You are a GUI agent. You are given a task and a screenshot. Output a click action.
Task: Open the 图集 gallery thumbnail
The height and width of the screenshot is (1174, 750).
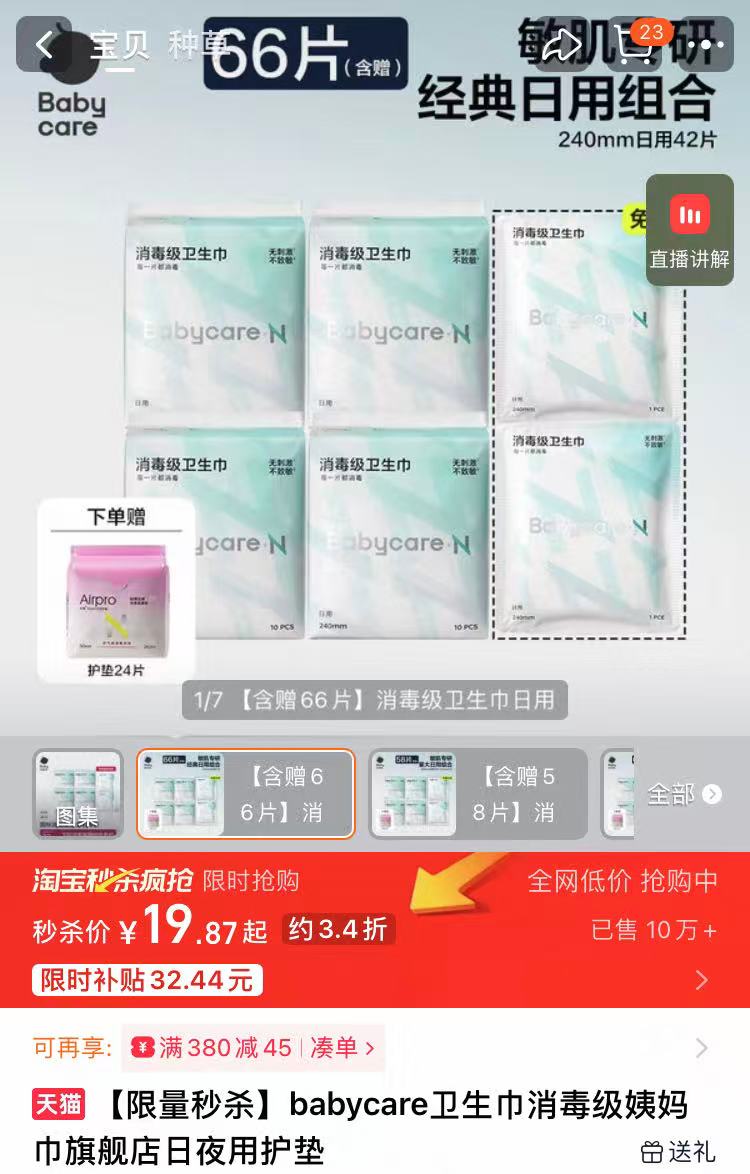point(78,794)
